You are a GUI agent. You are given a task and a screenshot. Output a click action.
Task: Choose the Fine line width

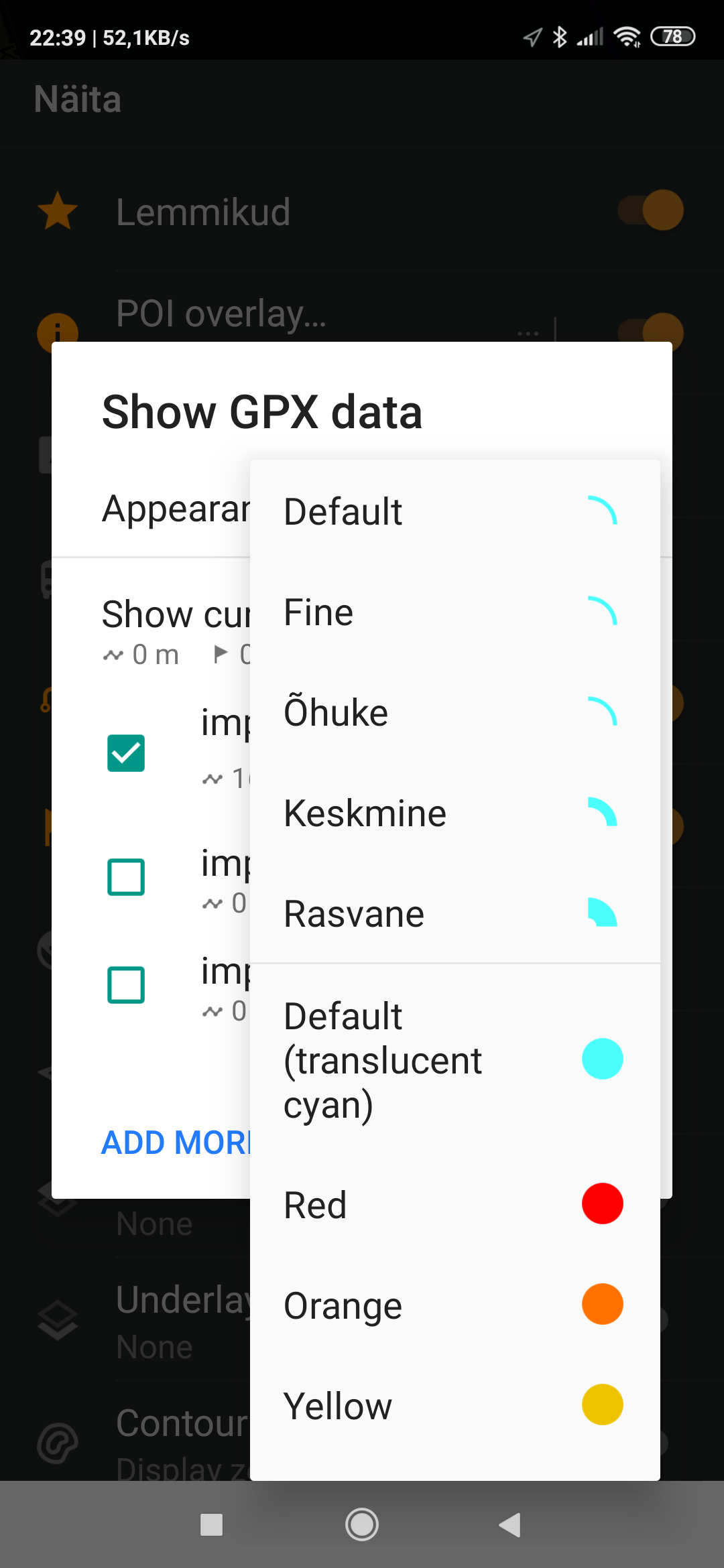coord(455,612)
